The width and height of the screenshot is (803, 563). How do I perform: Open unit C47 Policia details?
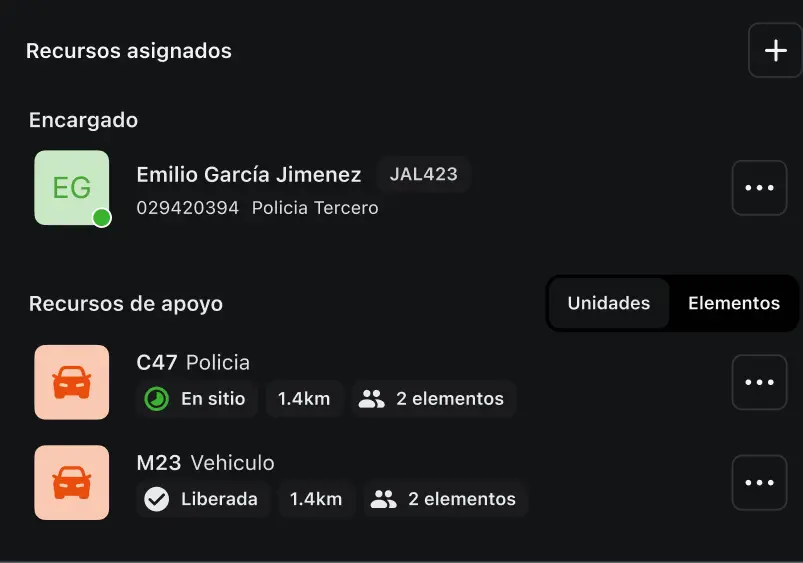pos(193,363)
